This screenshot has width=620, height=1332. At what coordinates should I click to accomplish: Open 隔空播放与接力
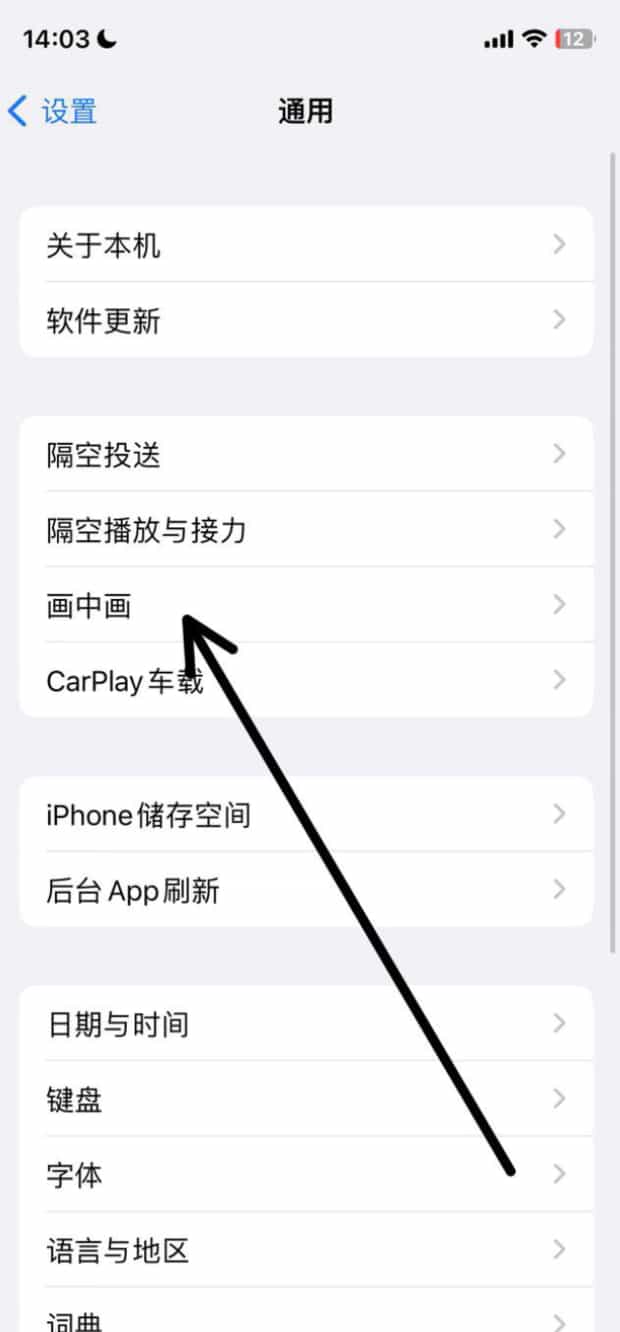(x=306, y=529)
